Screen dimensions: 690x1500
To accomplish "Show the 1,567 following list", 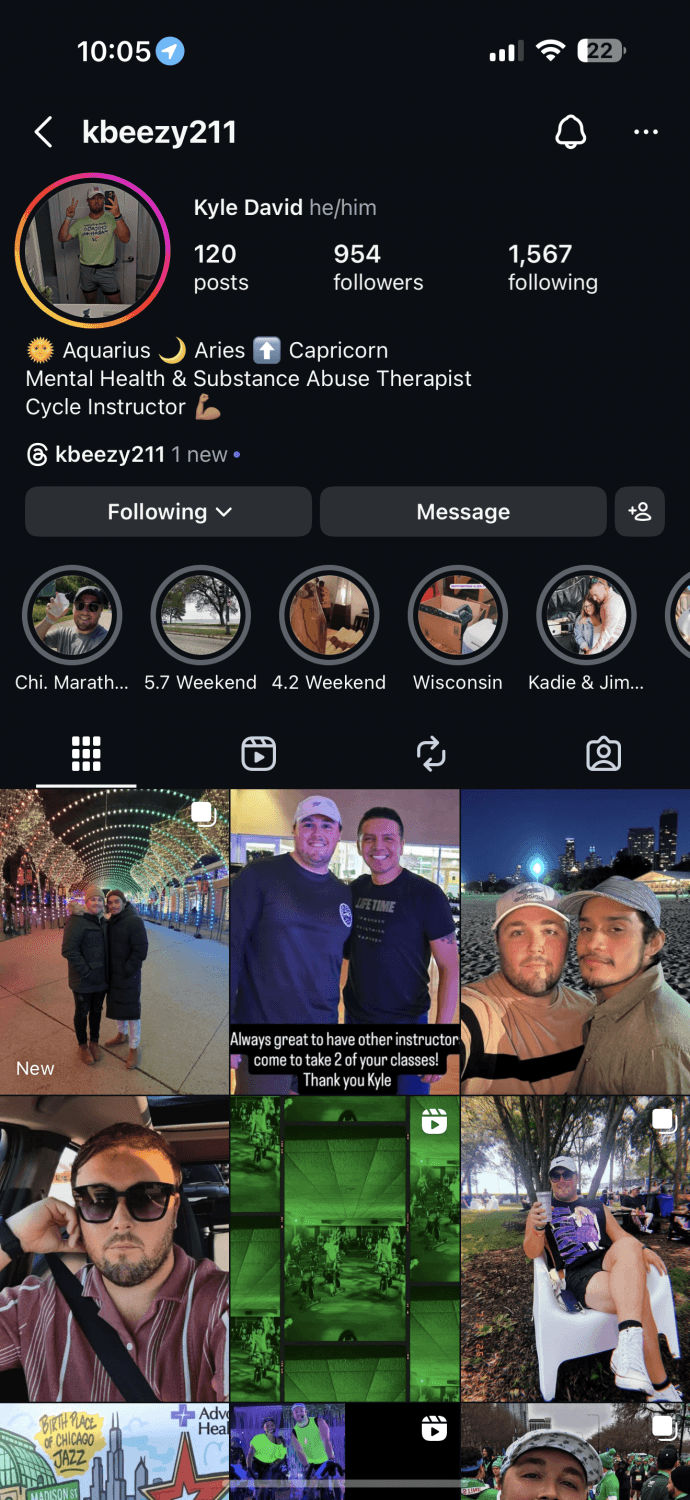I will tap(552, 268).
